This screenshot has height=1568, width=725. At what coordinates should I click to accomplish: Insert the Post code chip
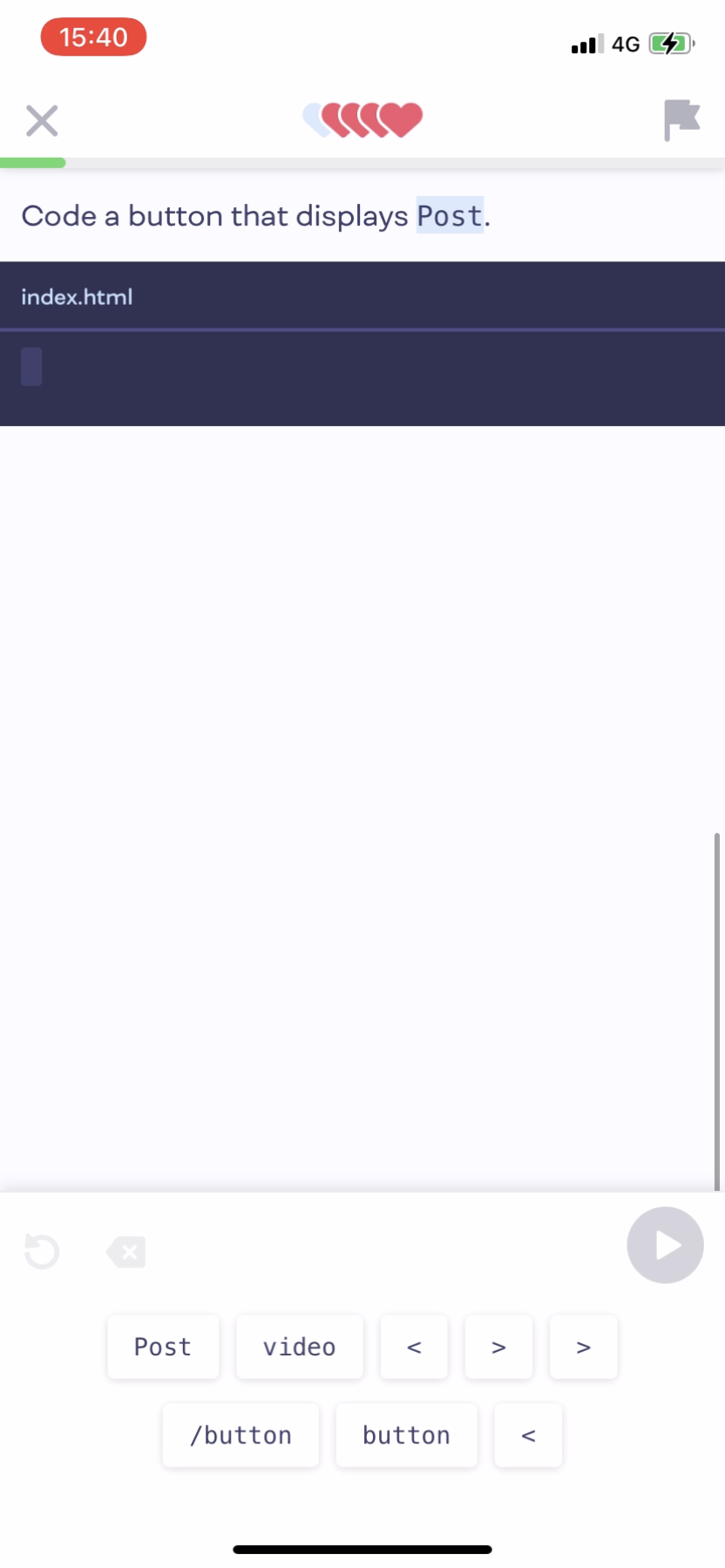(163, 1347)
